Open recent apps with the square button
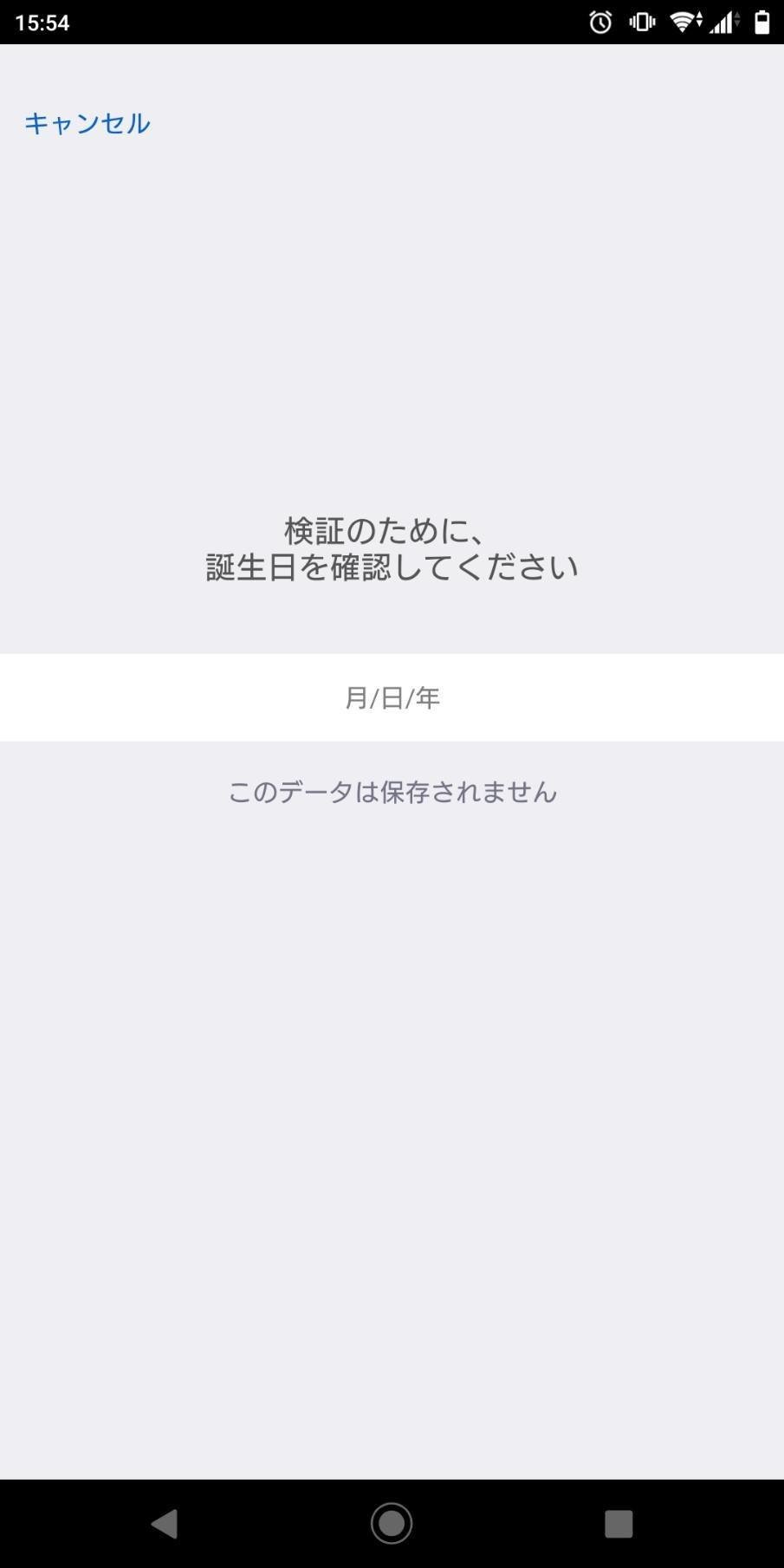Screen dimensions: 784x1568 [619, 1522]
